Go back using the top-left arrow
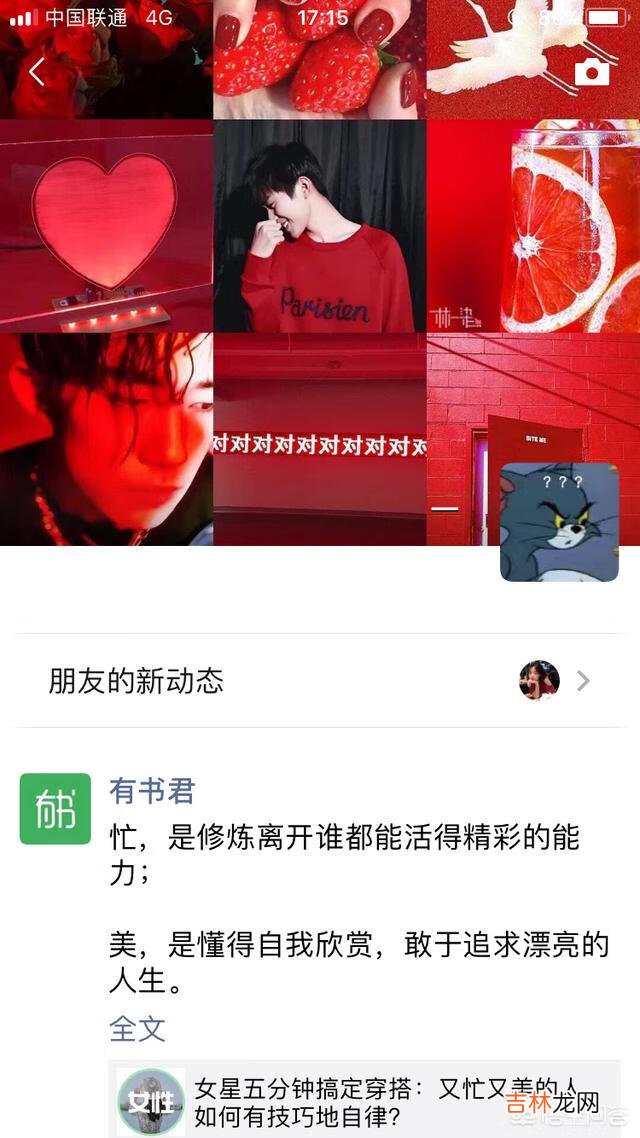 [37, 72]
